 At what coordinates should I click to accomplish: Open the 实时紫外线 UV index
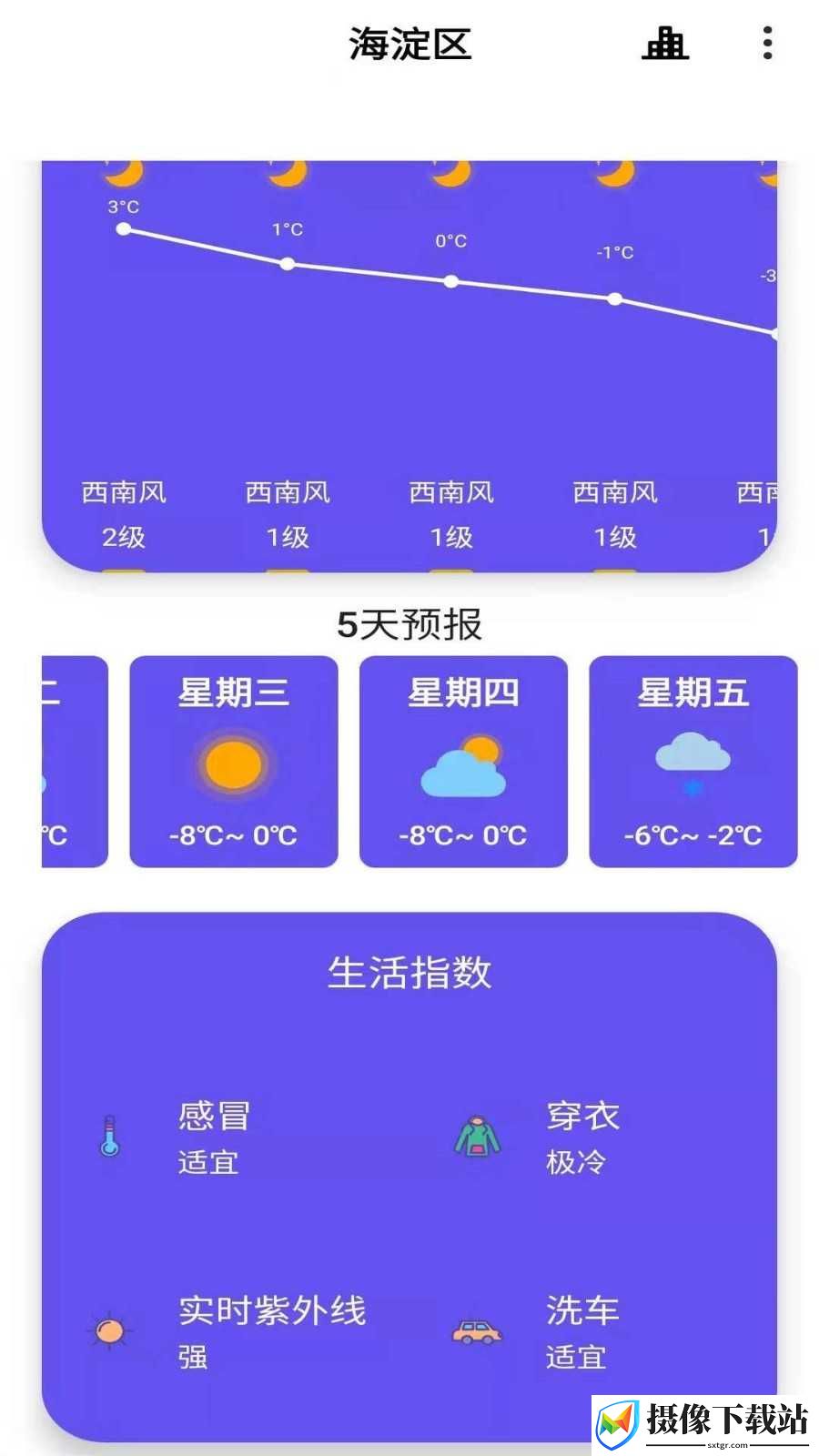[x=272, y=1331]
